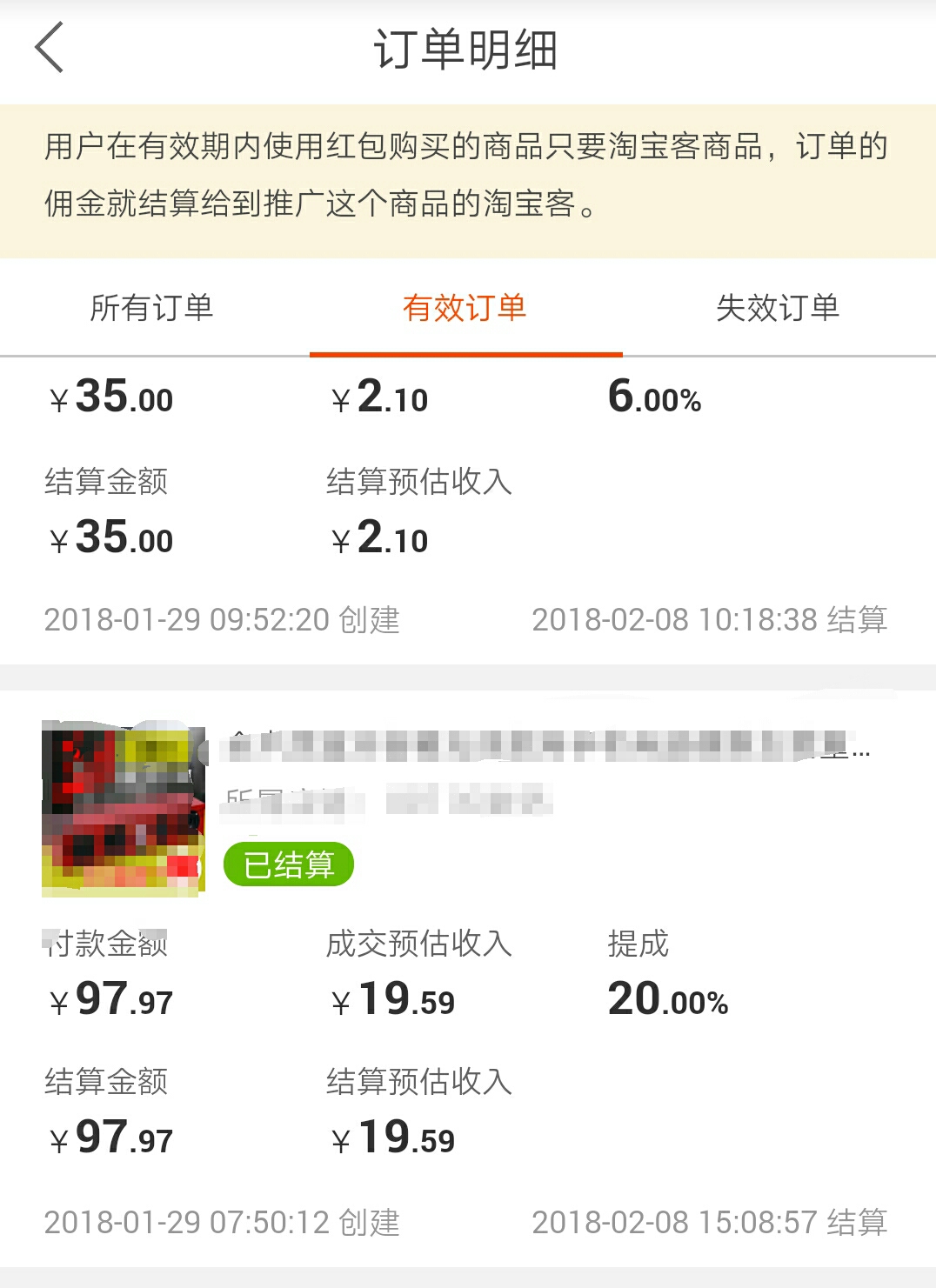Tap the 结算金额 ¥35.00 amount

110,539
